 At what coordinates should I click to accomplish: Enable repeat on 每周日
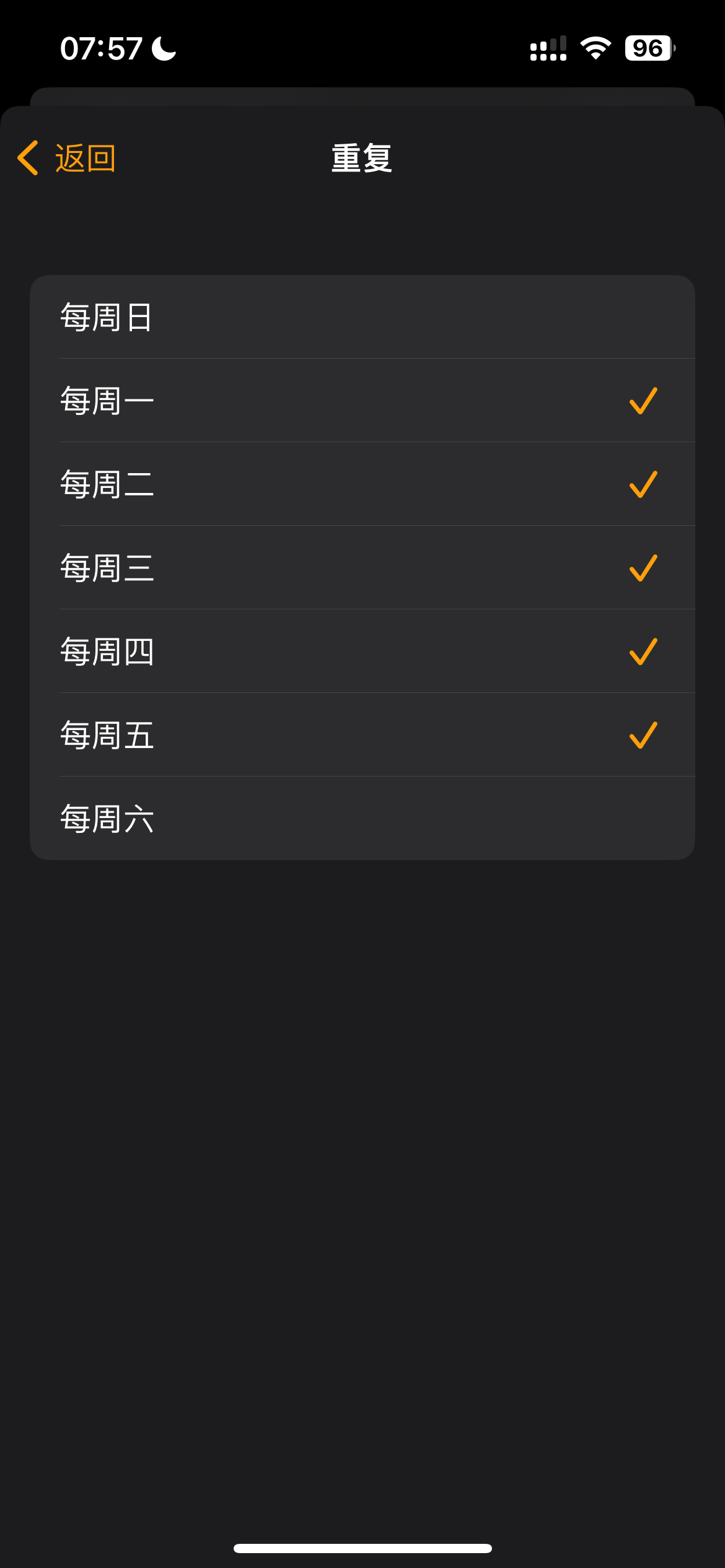tap(362, 317)
